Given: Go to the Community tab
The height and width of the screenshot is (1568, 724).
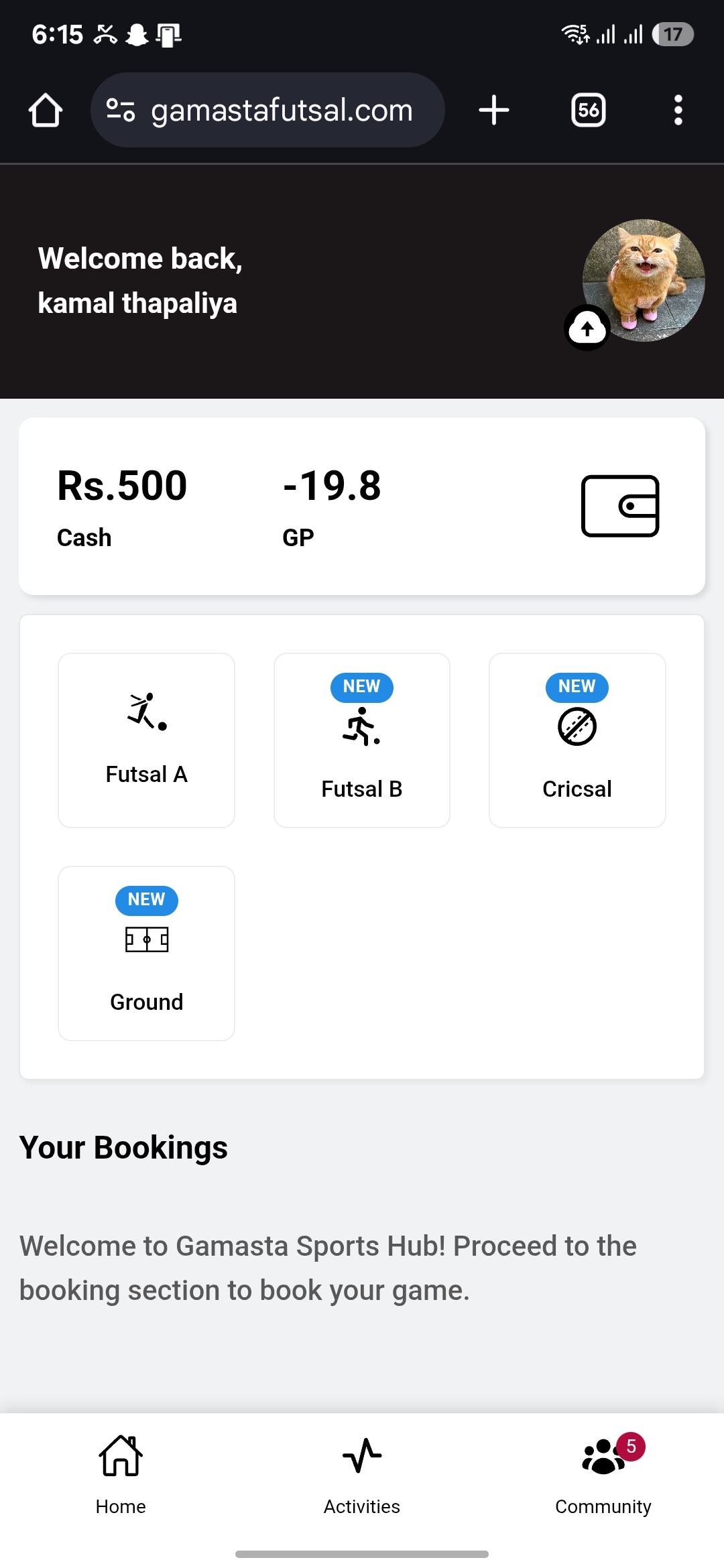Looking at the screenshot, I should pos(603,1476).
